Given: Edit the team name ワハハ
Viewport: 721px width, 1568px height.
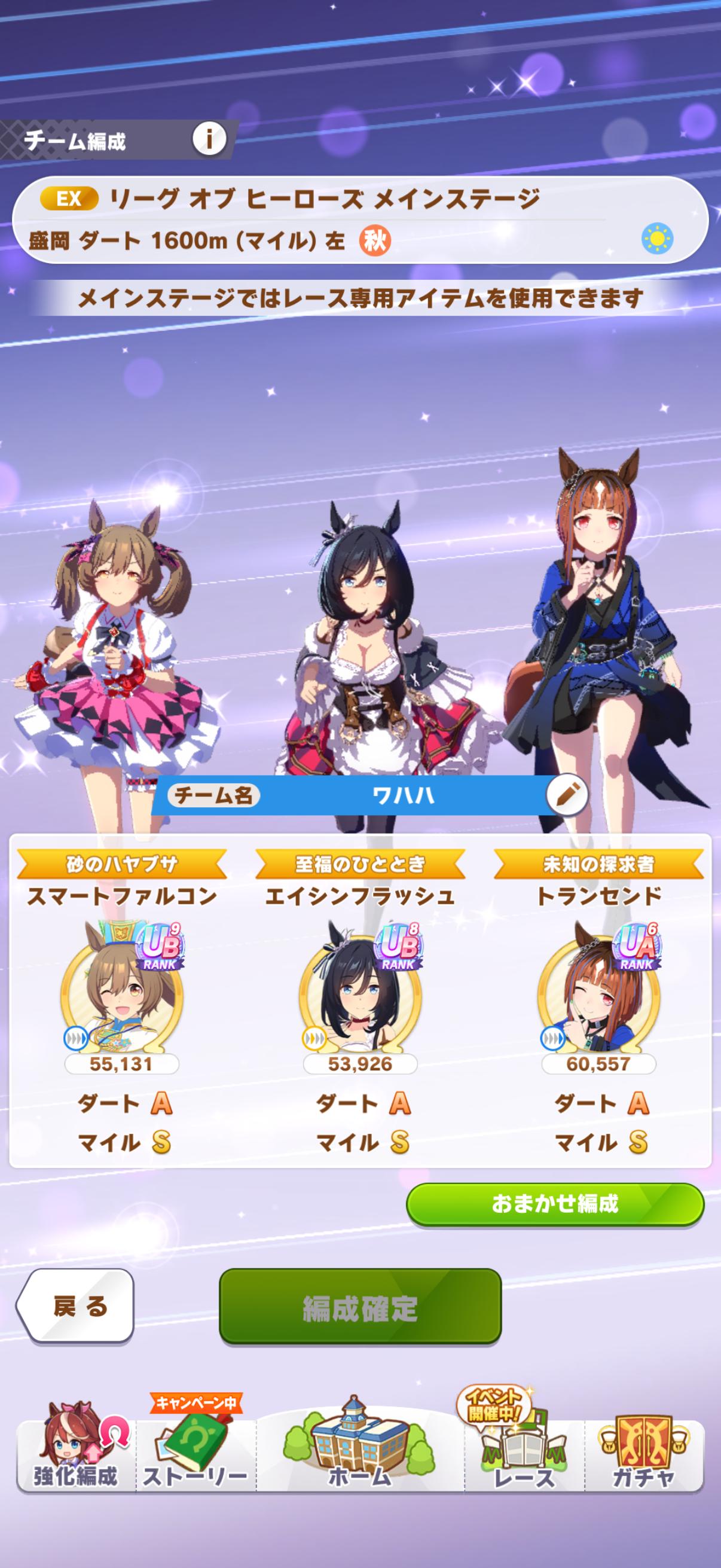Looking at the screenshot, I should pyautogui.click(x=566, y=795).
